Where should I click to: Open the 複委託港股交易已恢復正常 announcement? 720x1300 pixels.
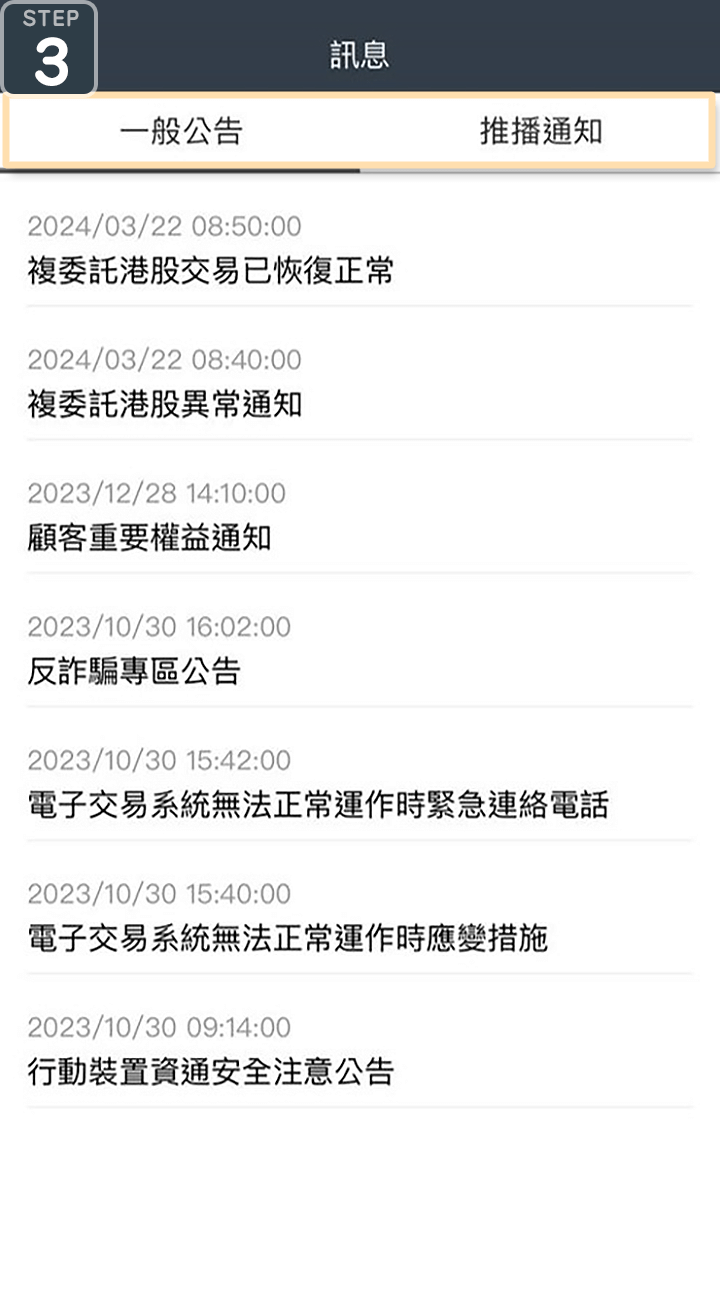(x=211, y=271)
